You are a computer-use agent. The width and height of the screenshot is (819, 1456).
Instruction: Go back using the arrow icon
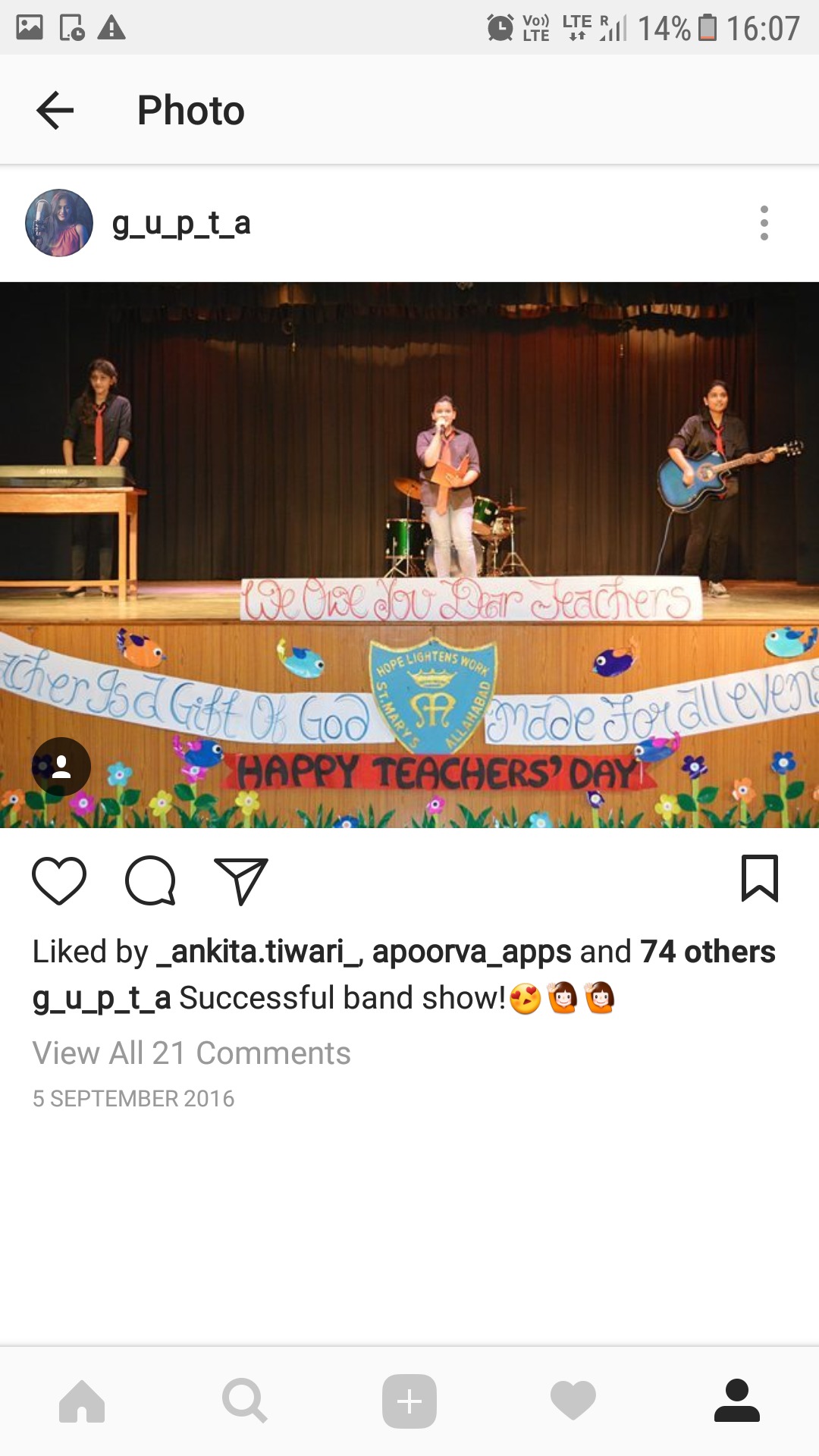[55, 111]
